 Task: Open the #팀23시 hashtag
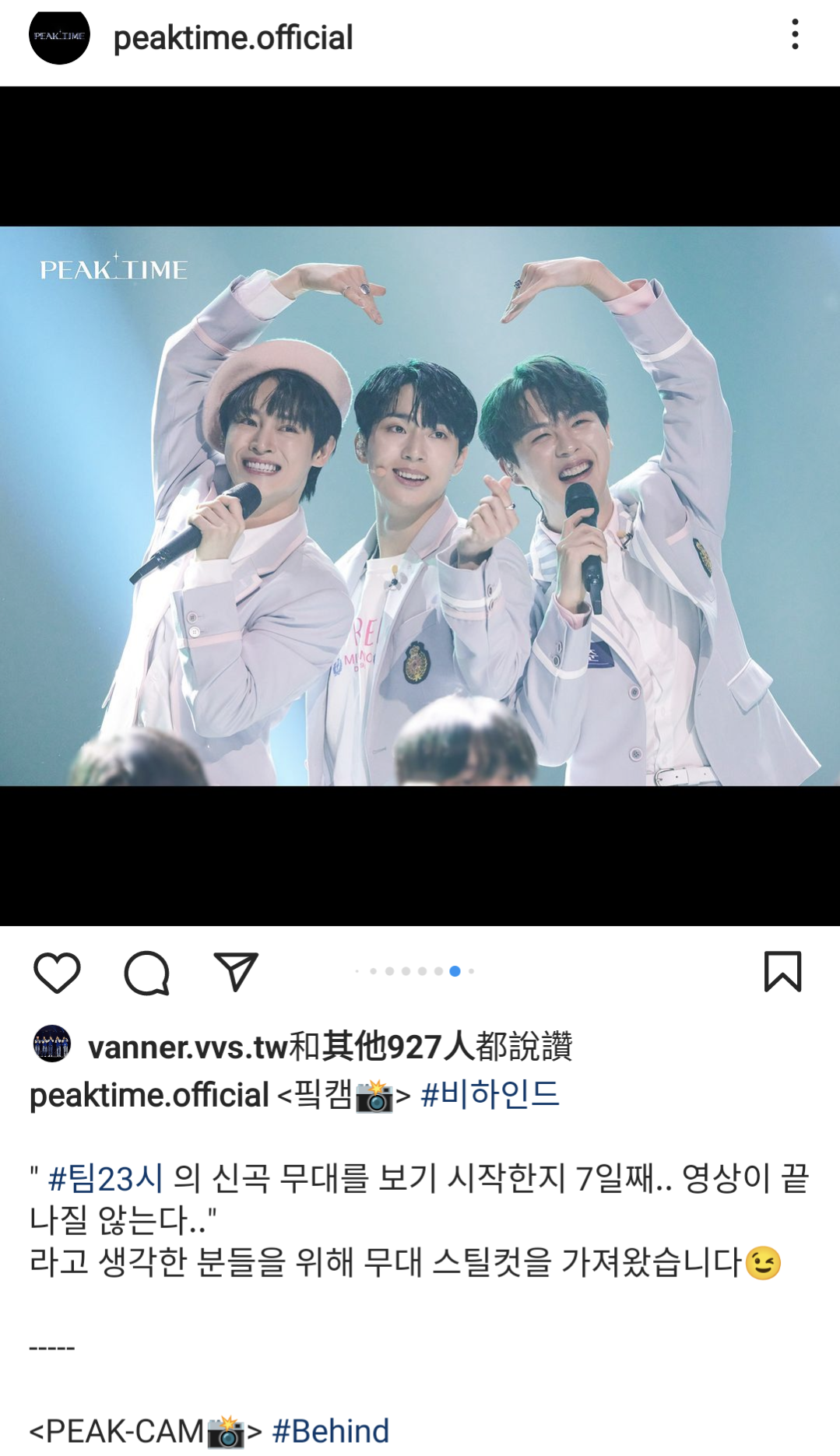click(106, 1178)
